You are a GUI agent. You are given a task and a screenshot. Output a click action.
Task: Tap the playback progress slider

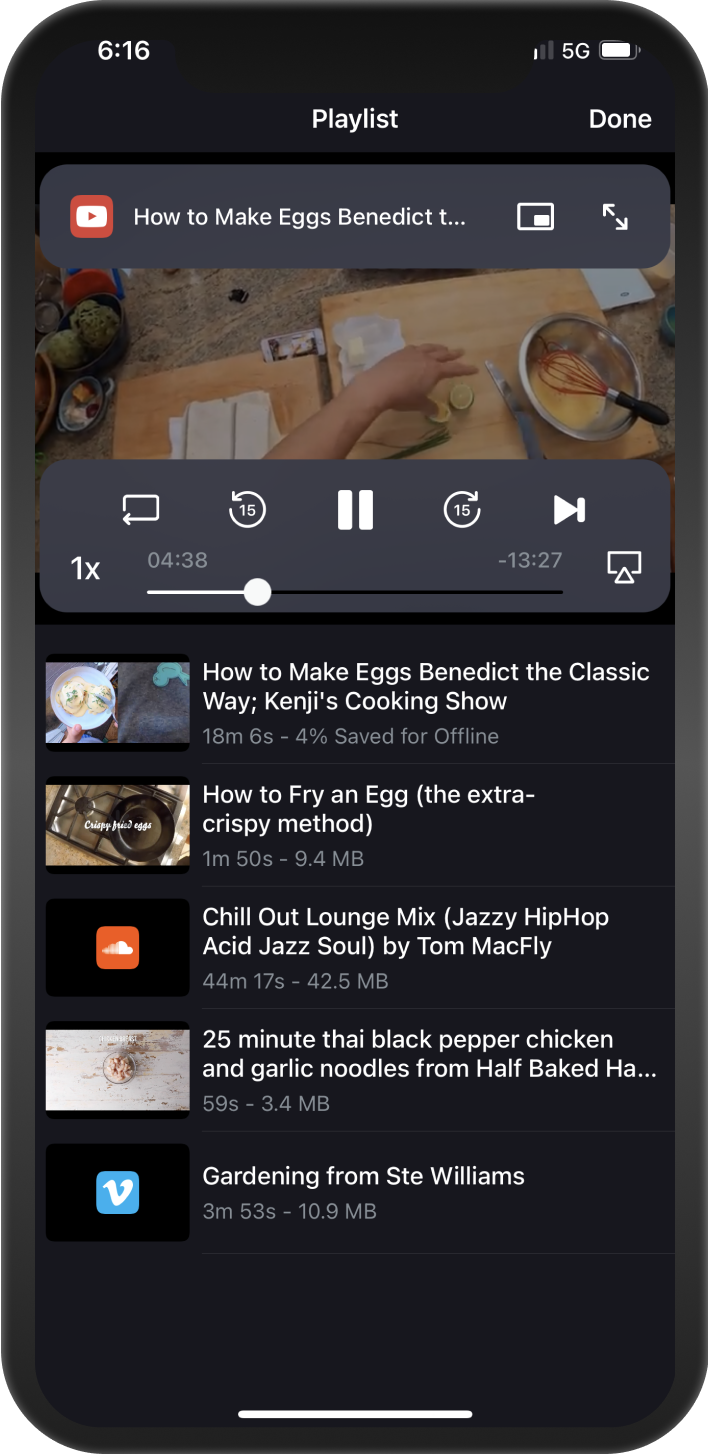click(x=355, y=592)
